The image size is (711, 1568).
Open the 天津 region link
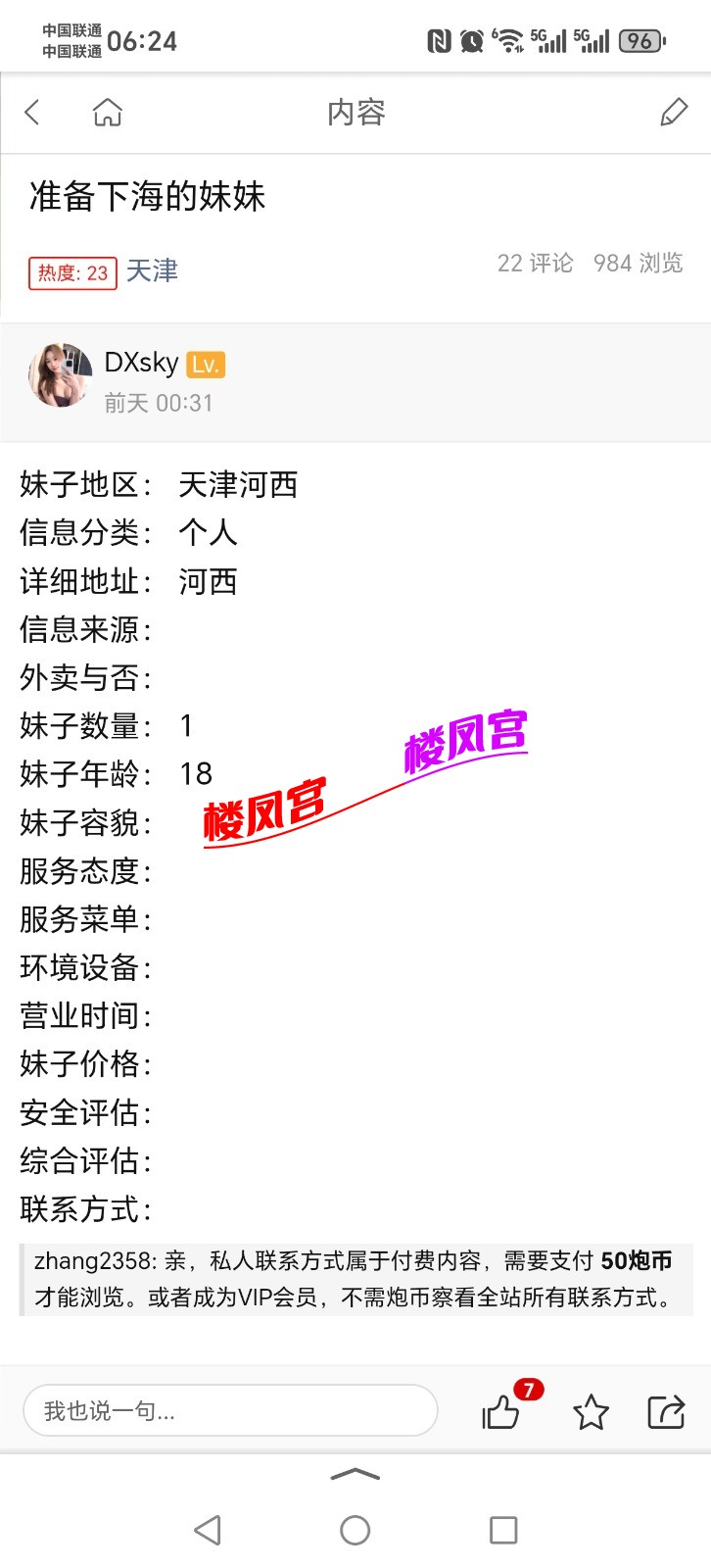click(152, 270)
